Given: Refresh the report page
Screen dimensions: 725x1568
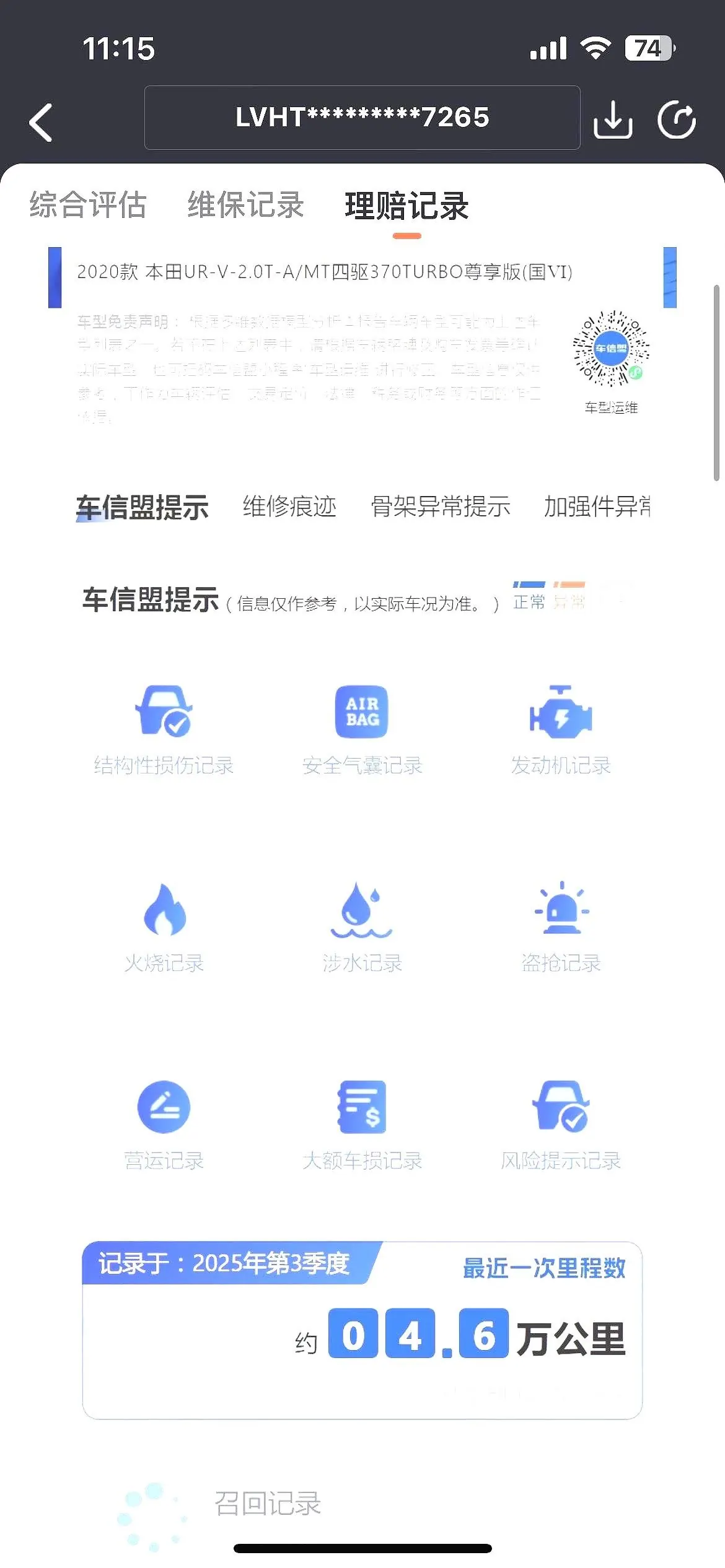Looking at the screenshot, I should pos(677,120).
